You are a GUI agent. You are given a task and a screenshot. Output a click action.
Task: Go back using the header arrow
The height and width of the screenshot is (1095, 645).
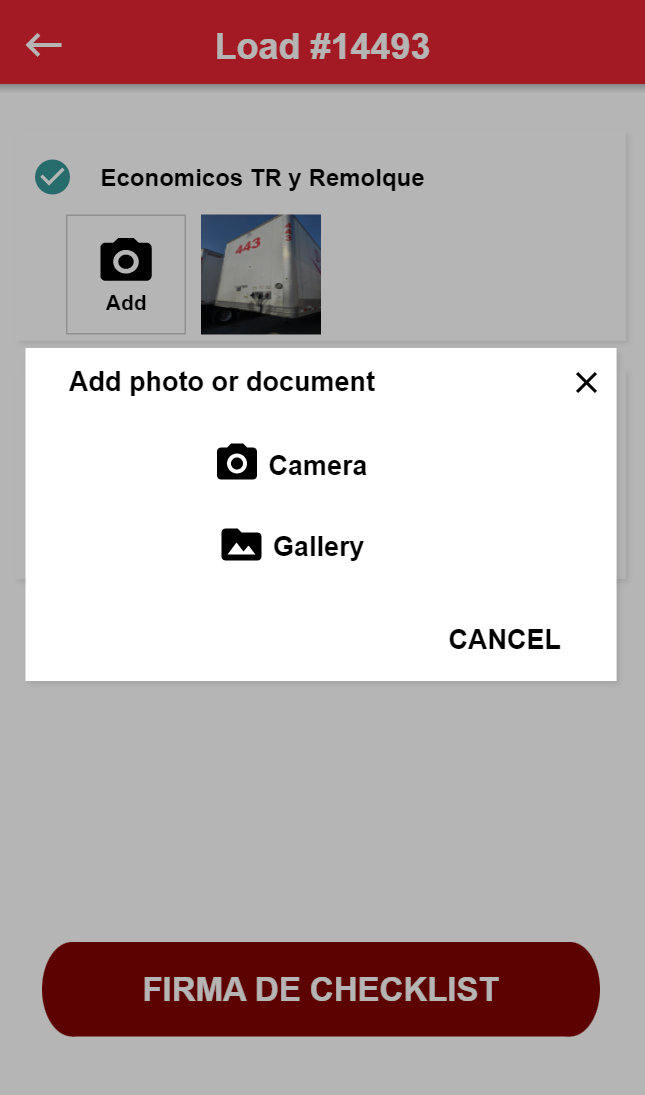click(44, 45)
